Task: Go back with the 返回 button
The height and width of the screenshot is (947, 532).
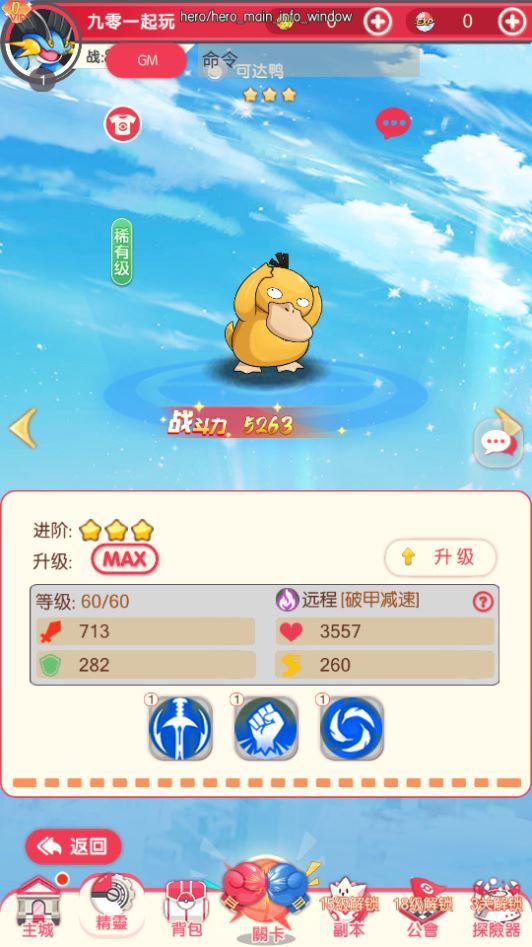Action: (73, 846)
